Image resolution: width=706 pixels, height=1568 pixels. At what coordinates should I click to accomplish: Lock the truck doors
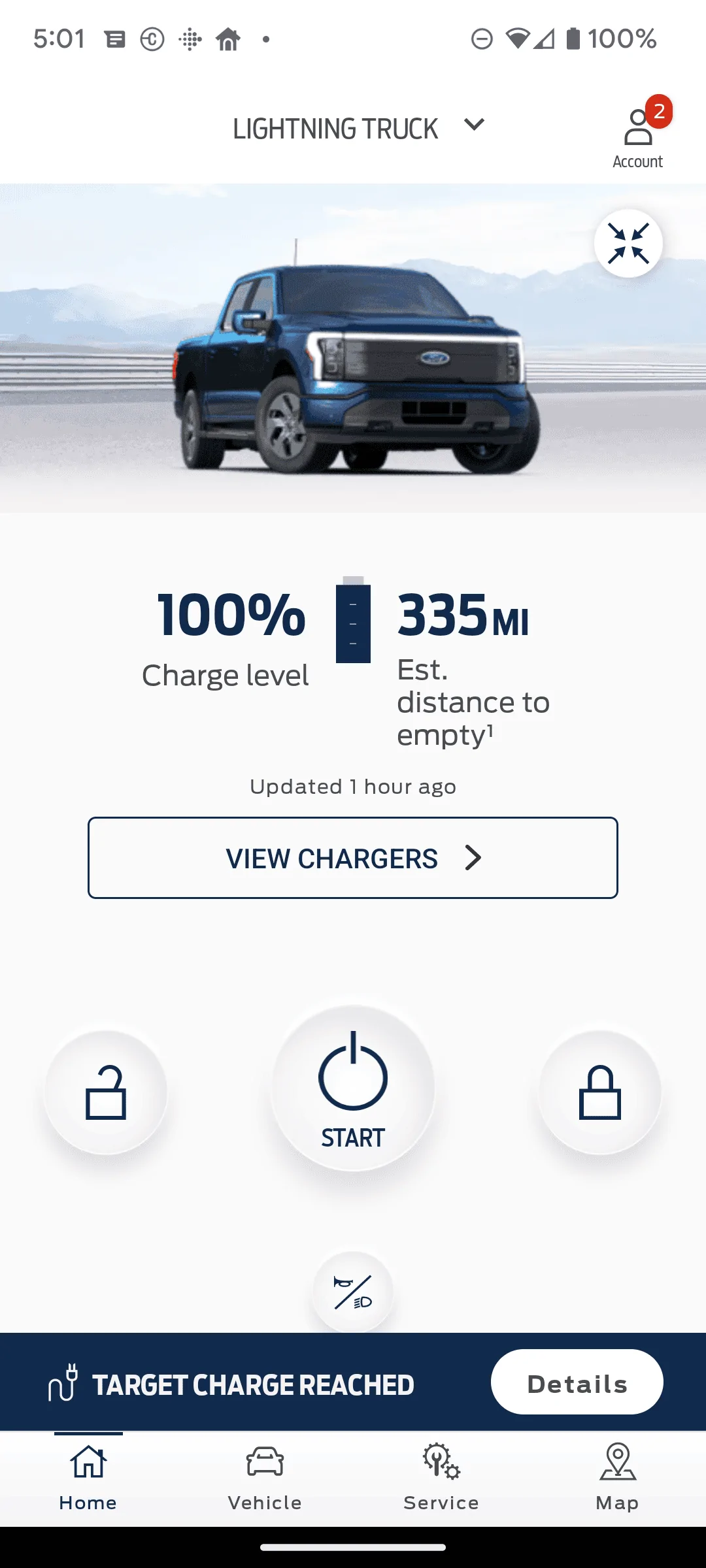599,1092
